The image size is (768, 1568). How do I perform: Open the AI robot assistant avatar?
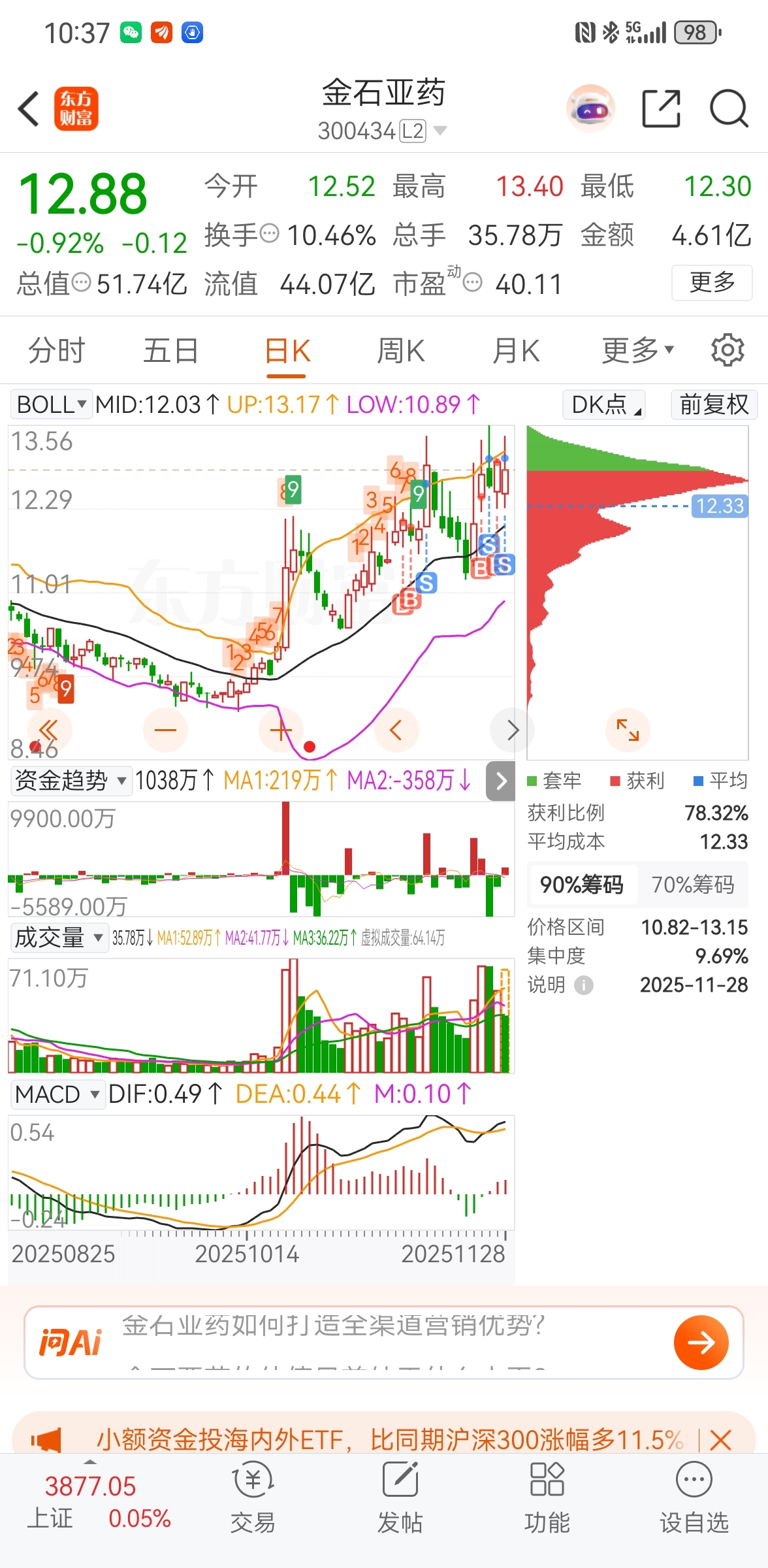click(x=590, y=108)
